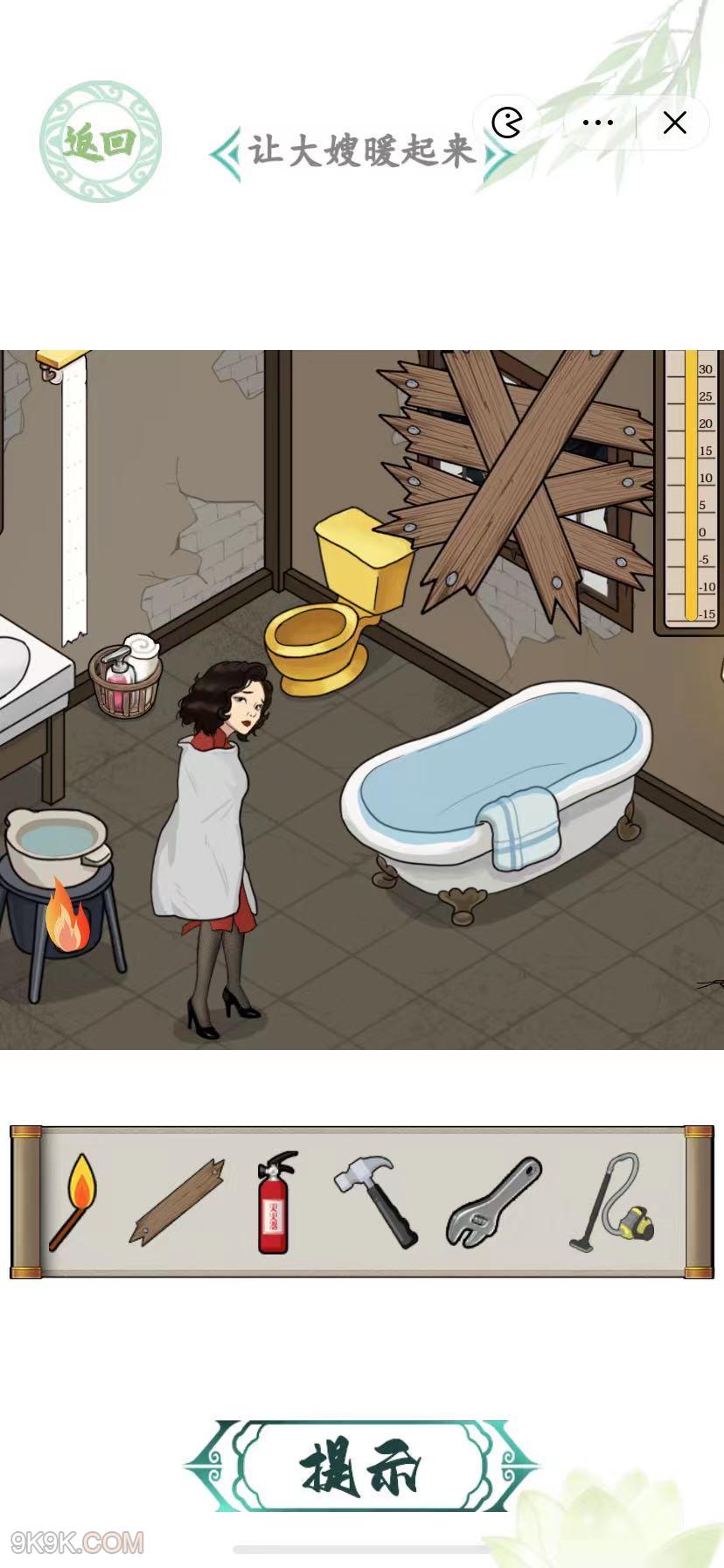724x1568 pixels.
Task: Select the lit match item
Action: point(73,1201)
